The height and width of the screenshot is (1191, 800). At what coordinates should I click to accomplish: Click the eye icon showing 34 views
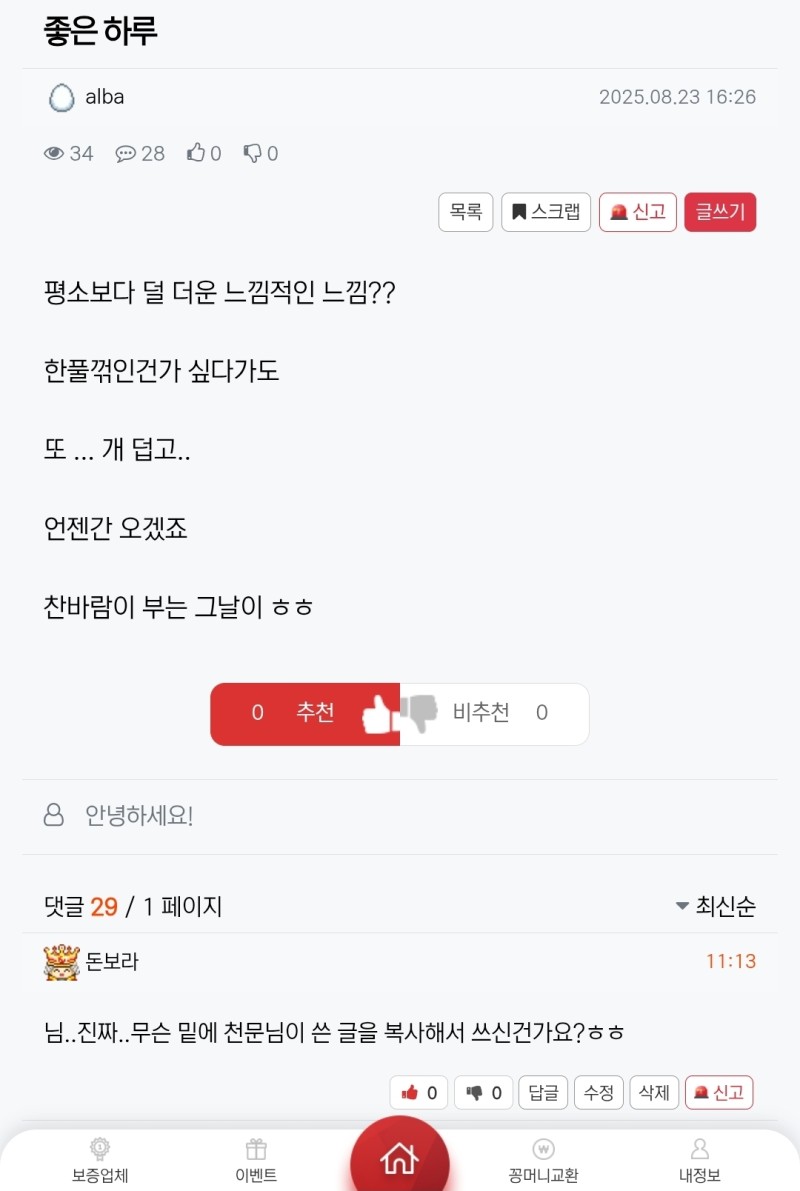(54, 153)
